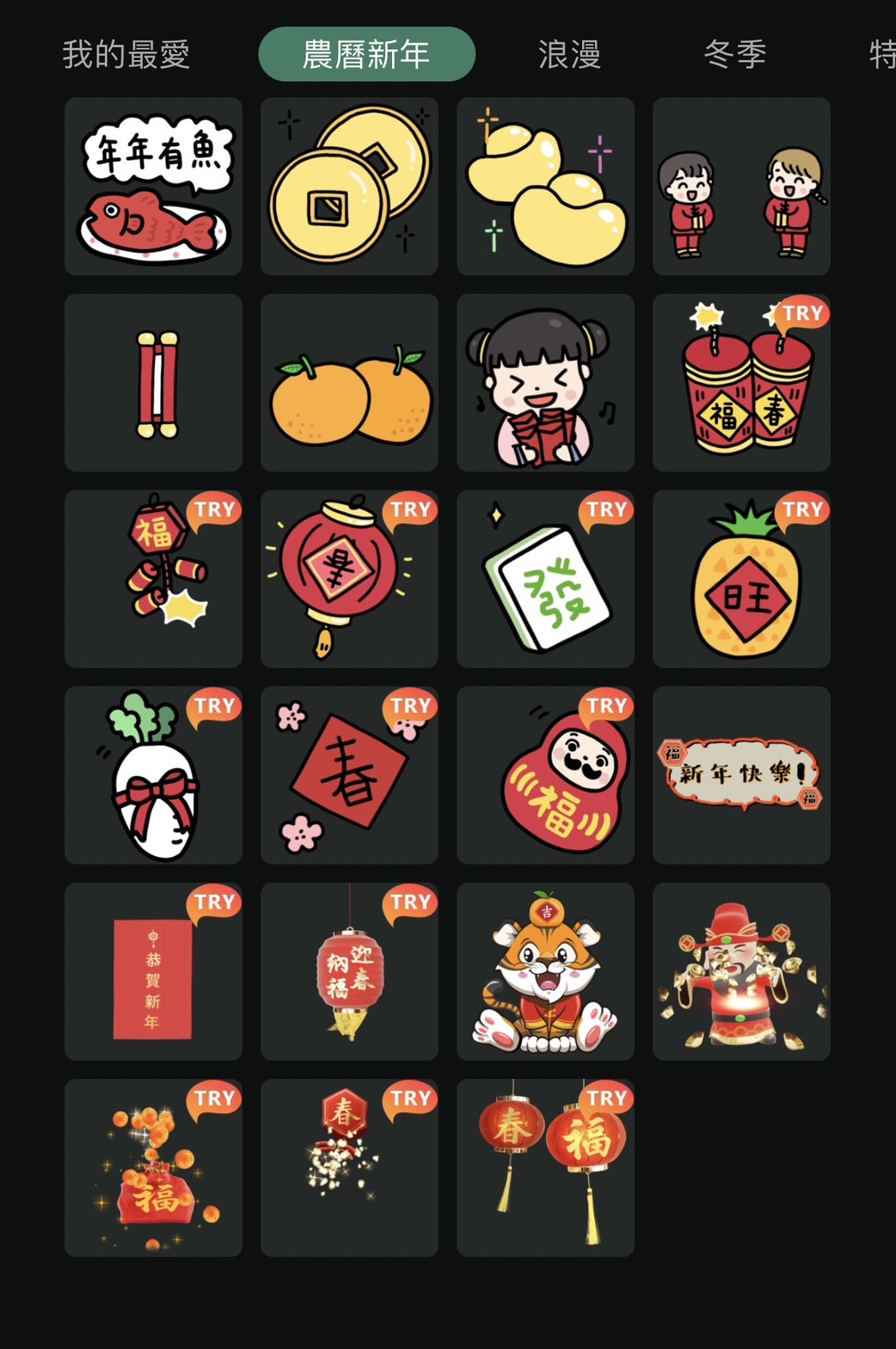Pick the two oranges sticker
This screenshot has height=1349, width=896.
349,383
